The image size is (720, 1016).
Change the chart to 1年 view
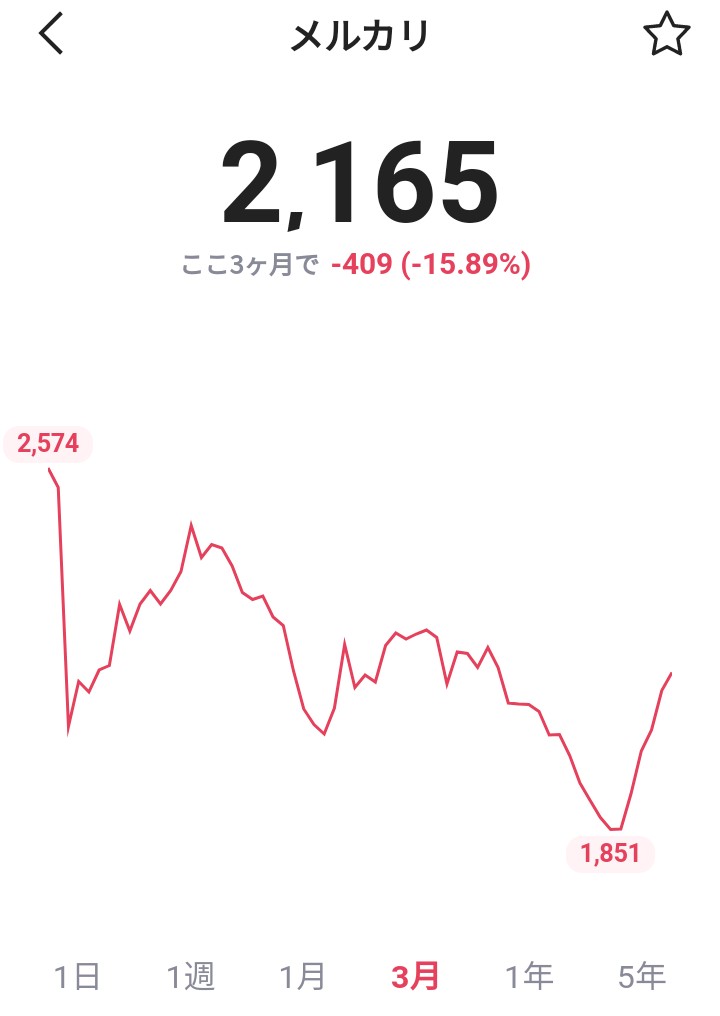pos(529,976)
